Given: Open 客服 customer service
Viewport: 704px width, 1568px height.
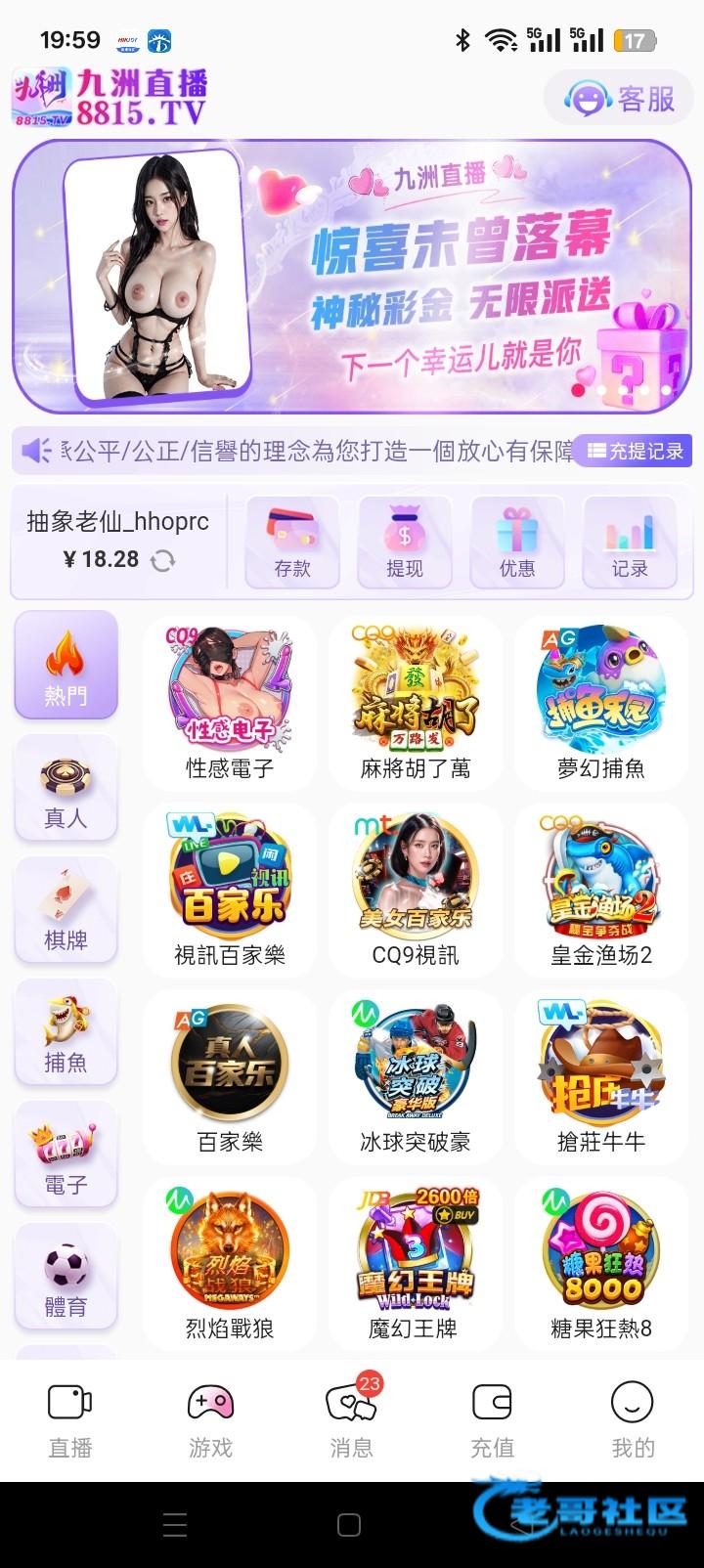Looking at the screenshot, I should pos(620,99).
